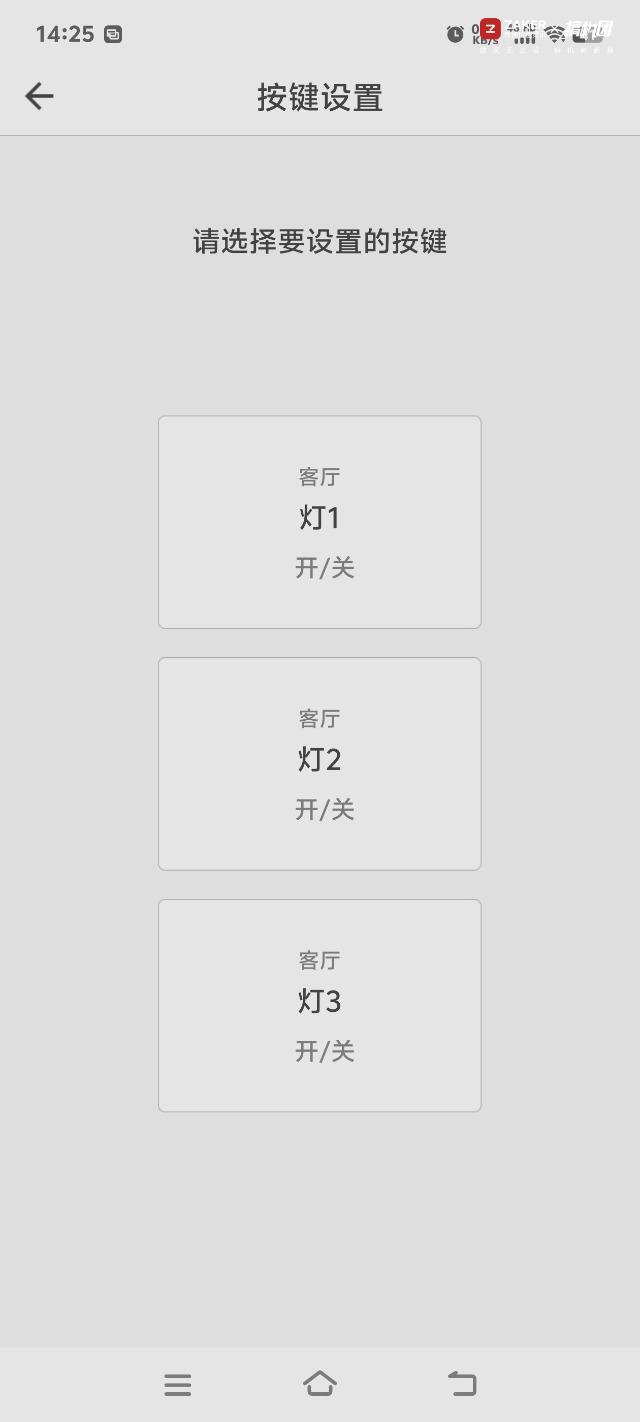Open the system recent apps menu
Viewport: 640px width, 1422px height.
(x=178, y=1385)
